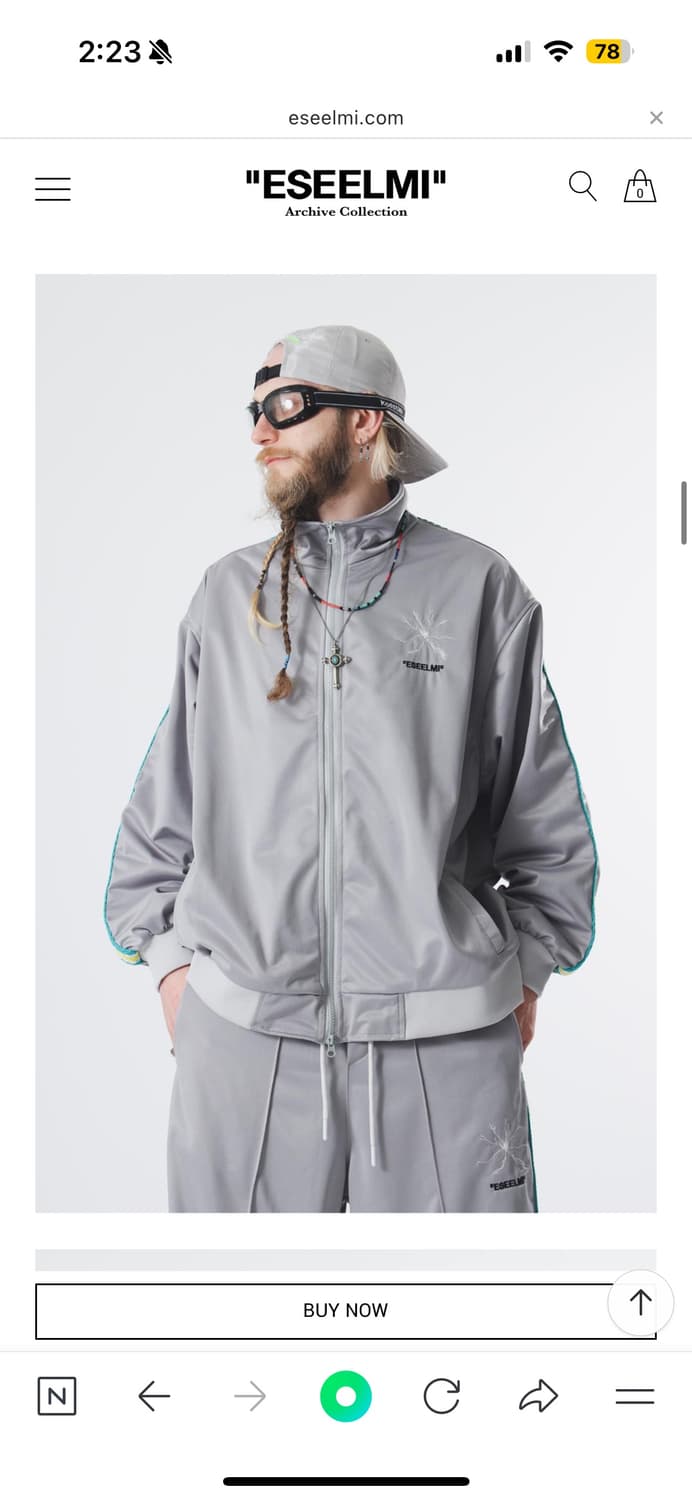Open the hamburger menu
Viewport: 692px width, 1500px height.
click(x=53, y=189)
